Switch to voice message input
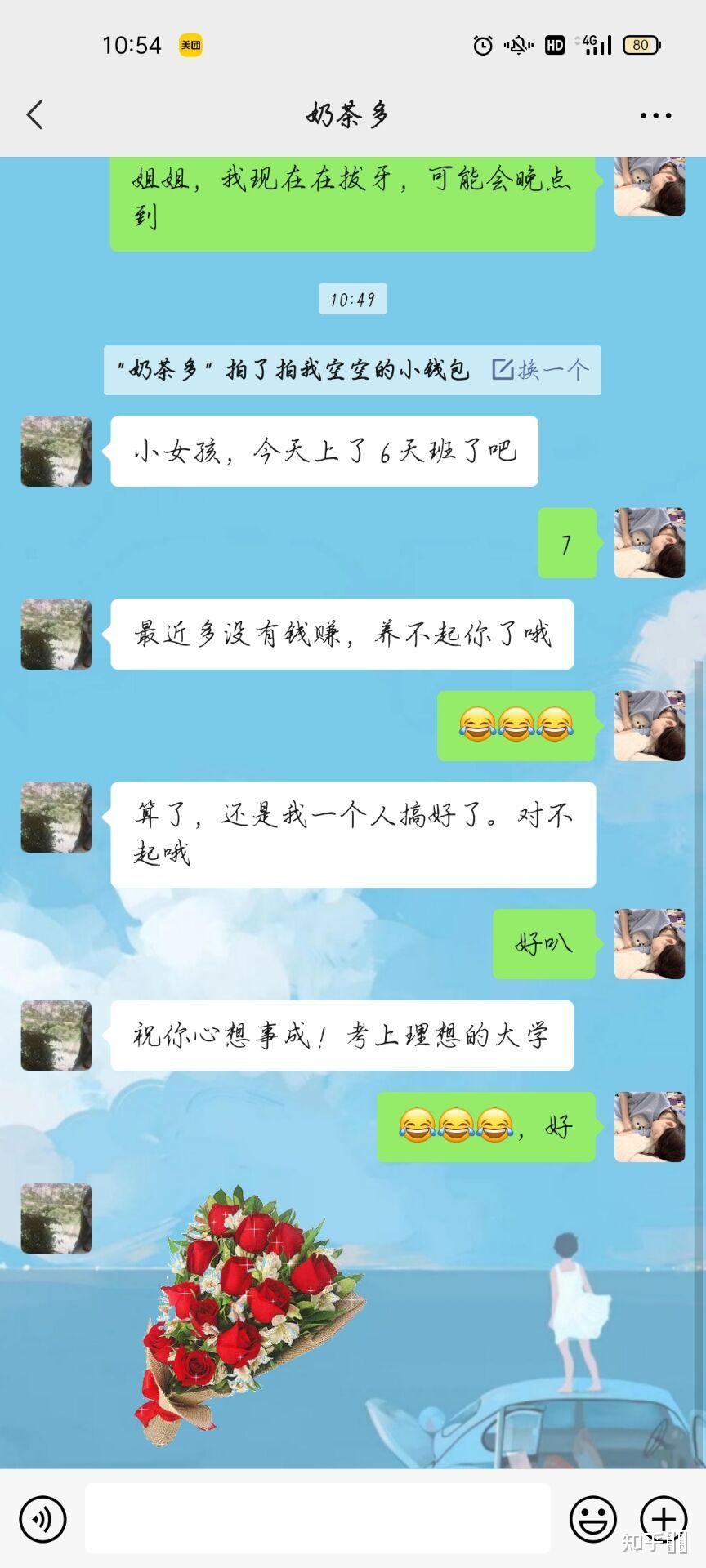 (42, 1520)
